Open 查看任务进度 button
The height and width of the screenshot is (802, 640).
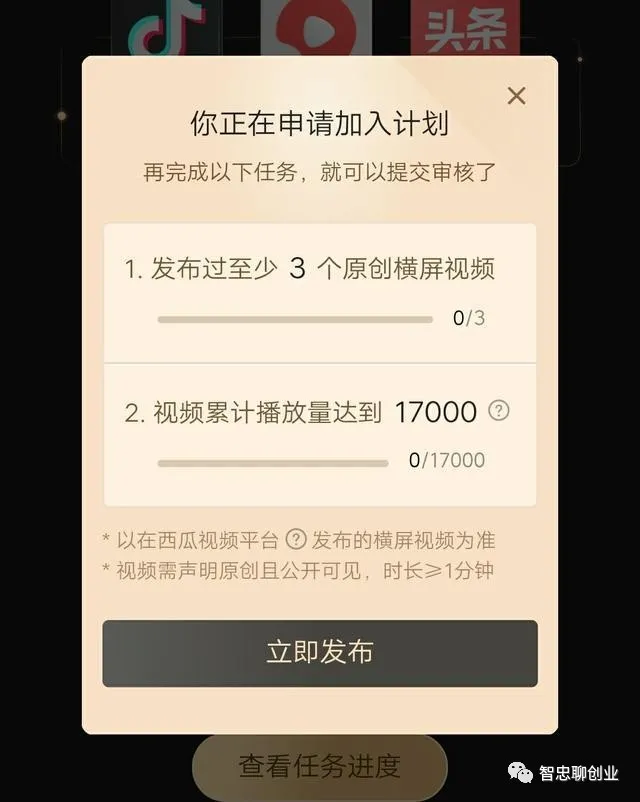click(x=319, y=767)
